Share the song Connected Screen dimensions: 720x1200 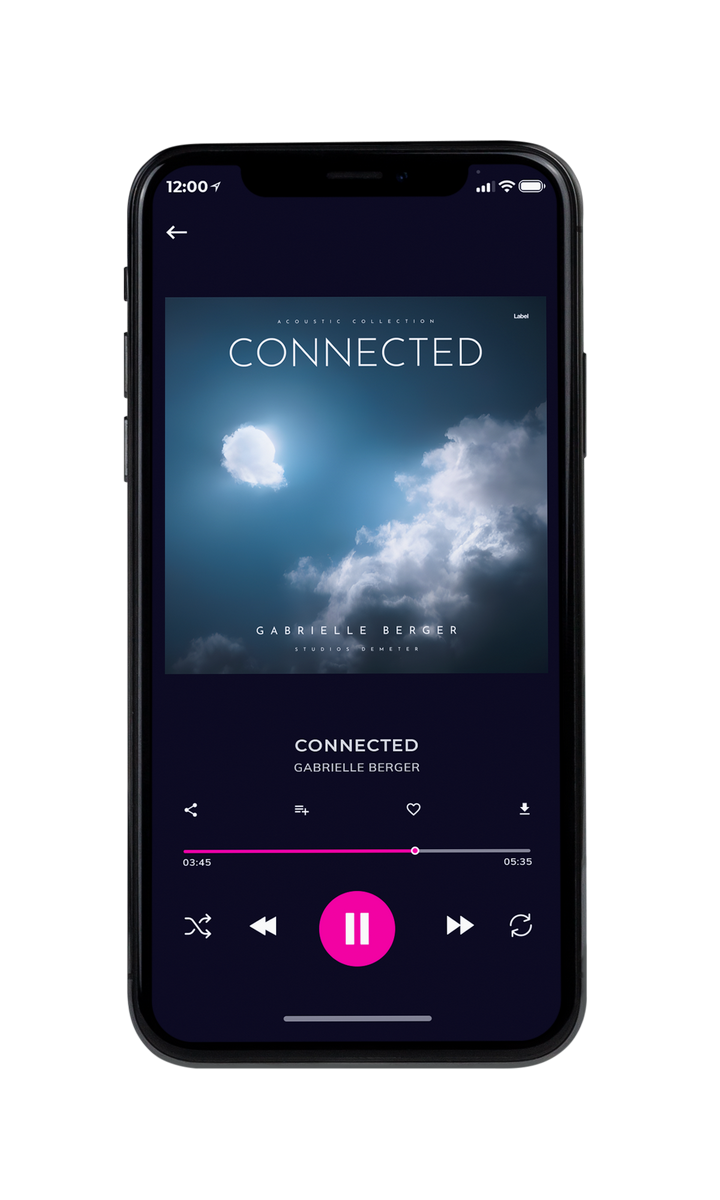click(191, 810)
